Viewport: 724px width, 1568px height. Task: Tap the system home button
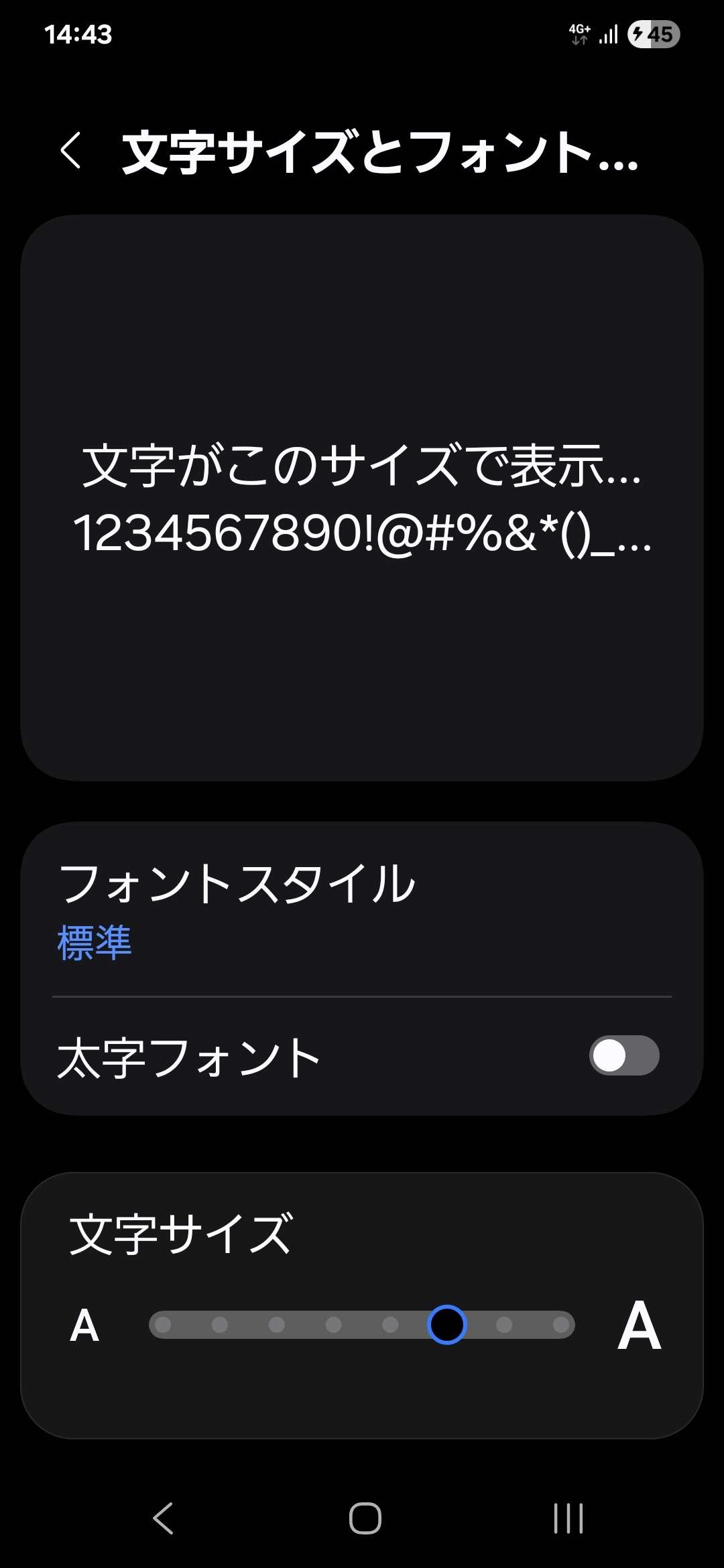coord(365,1518)
